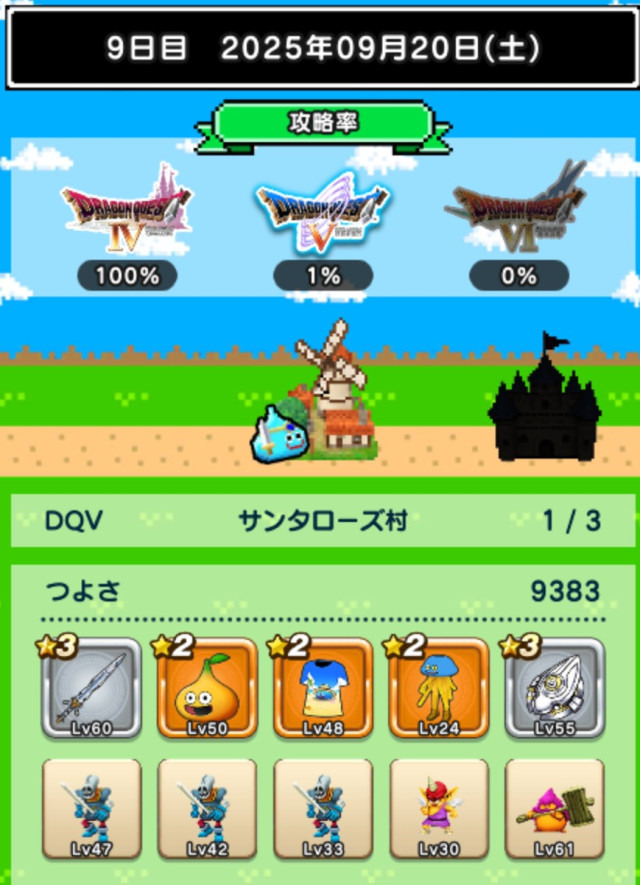View the Lv48 beach shirt armor
Screen dimensions: 640x885
click(323, 688)
